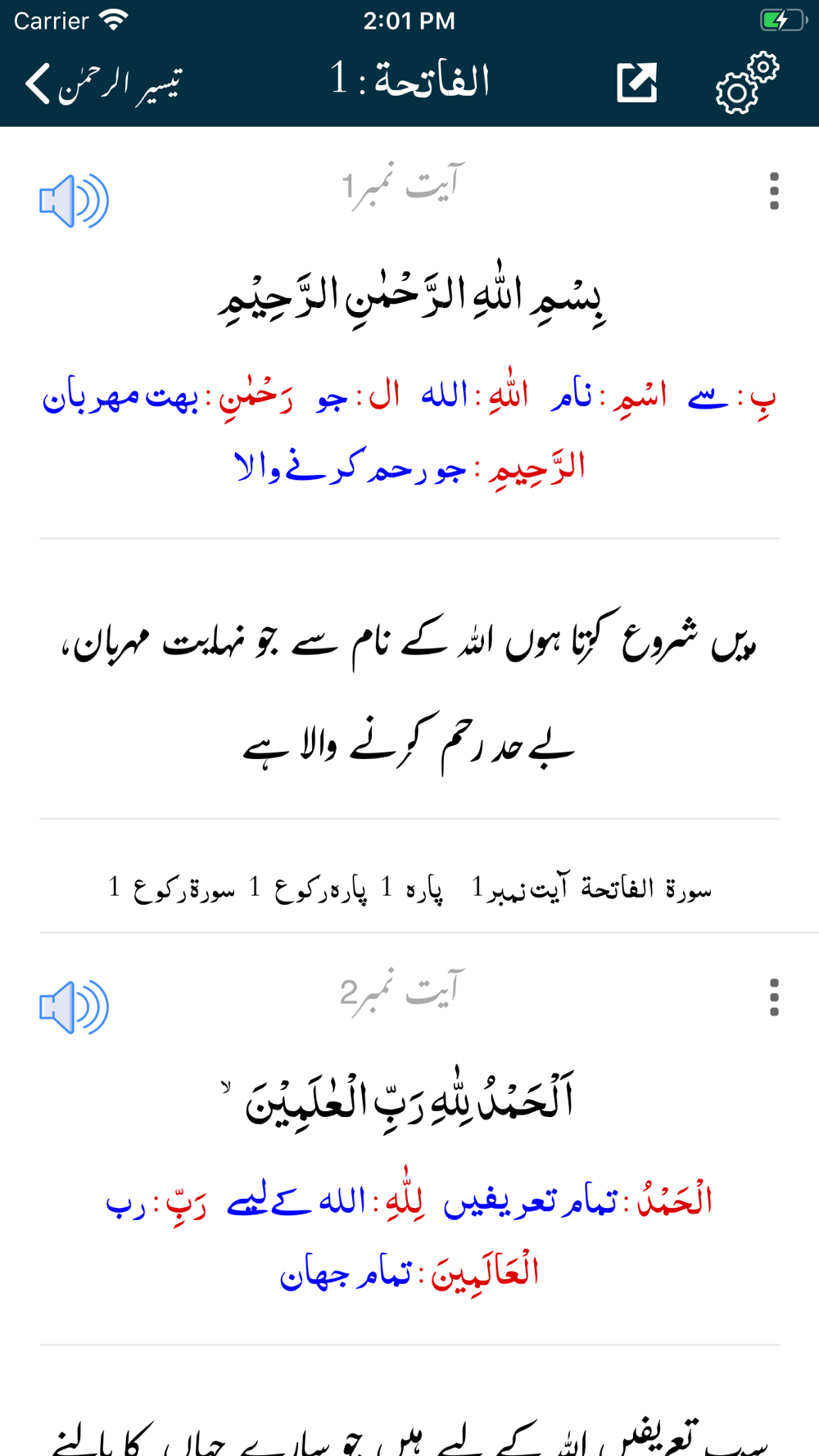Open the settings gear
819x1456 pixels.
click(747, 83)
